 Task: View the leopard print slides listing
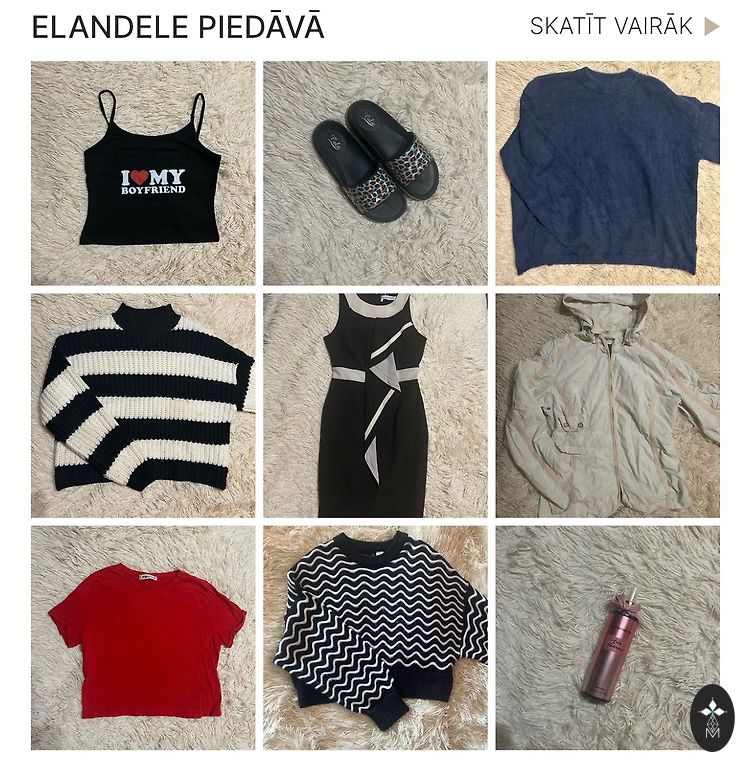pyautogui.click(x=375, y=173)
